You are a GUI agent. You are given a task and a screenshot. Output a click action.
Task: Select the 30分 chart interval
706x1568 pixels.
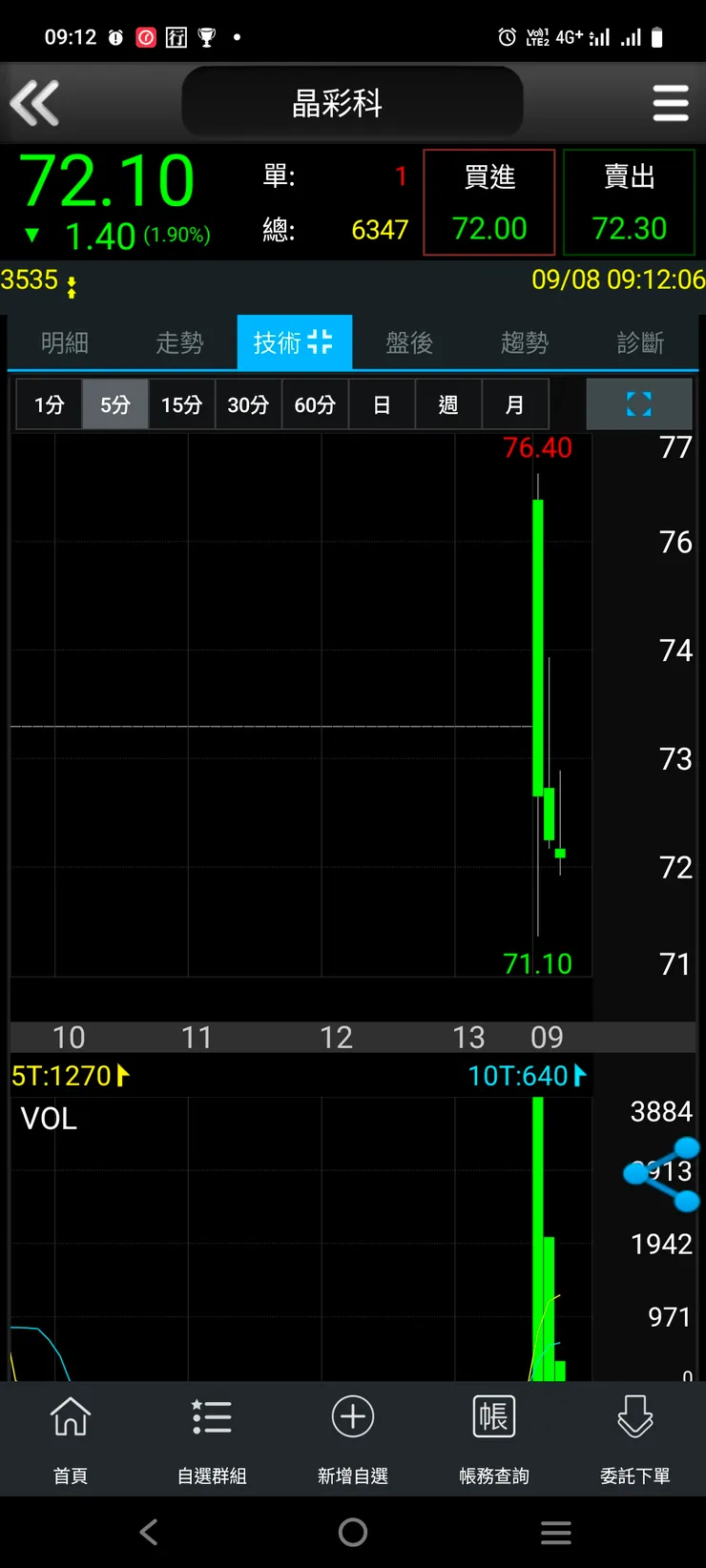point(248,404)
